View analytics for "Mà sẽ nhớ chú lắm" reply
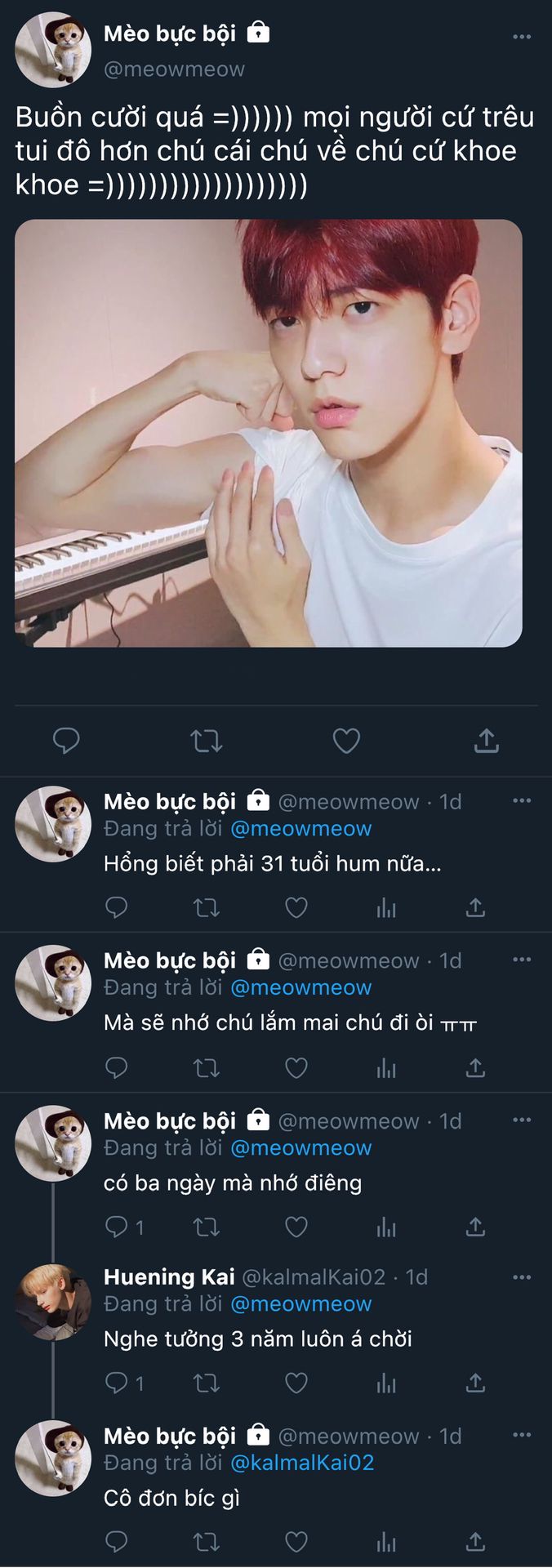Viewport: 552px width, 1568px height. pyautogui.click(x=386, y=1067)
